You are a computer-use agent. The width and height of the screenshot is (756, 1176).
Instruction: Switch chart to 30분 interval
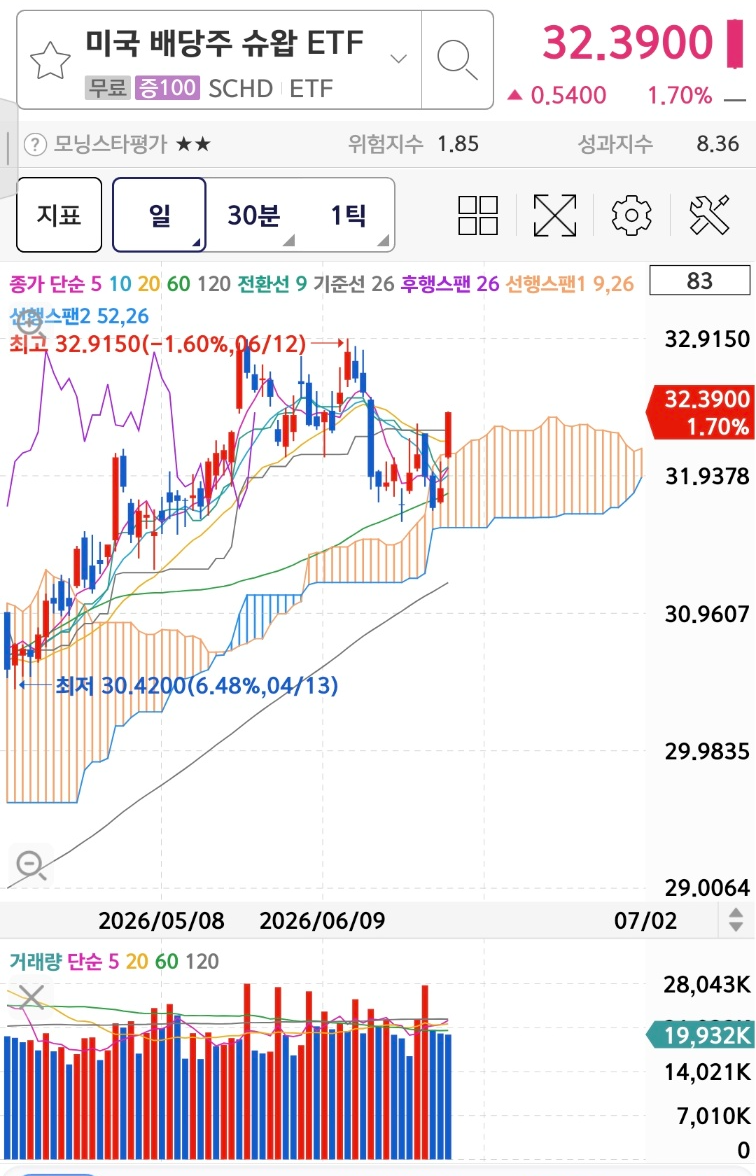[254, 215]
